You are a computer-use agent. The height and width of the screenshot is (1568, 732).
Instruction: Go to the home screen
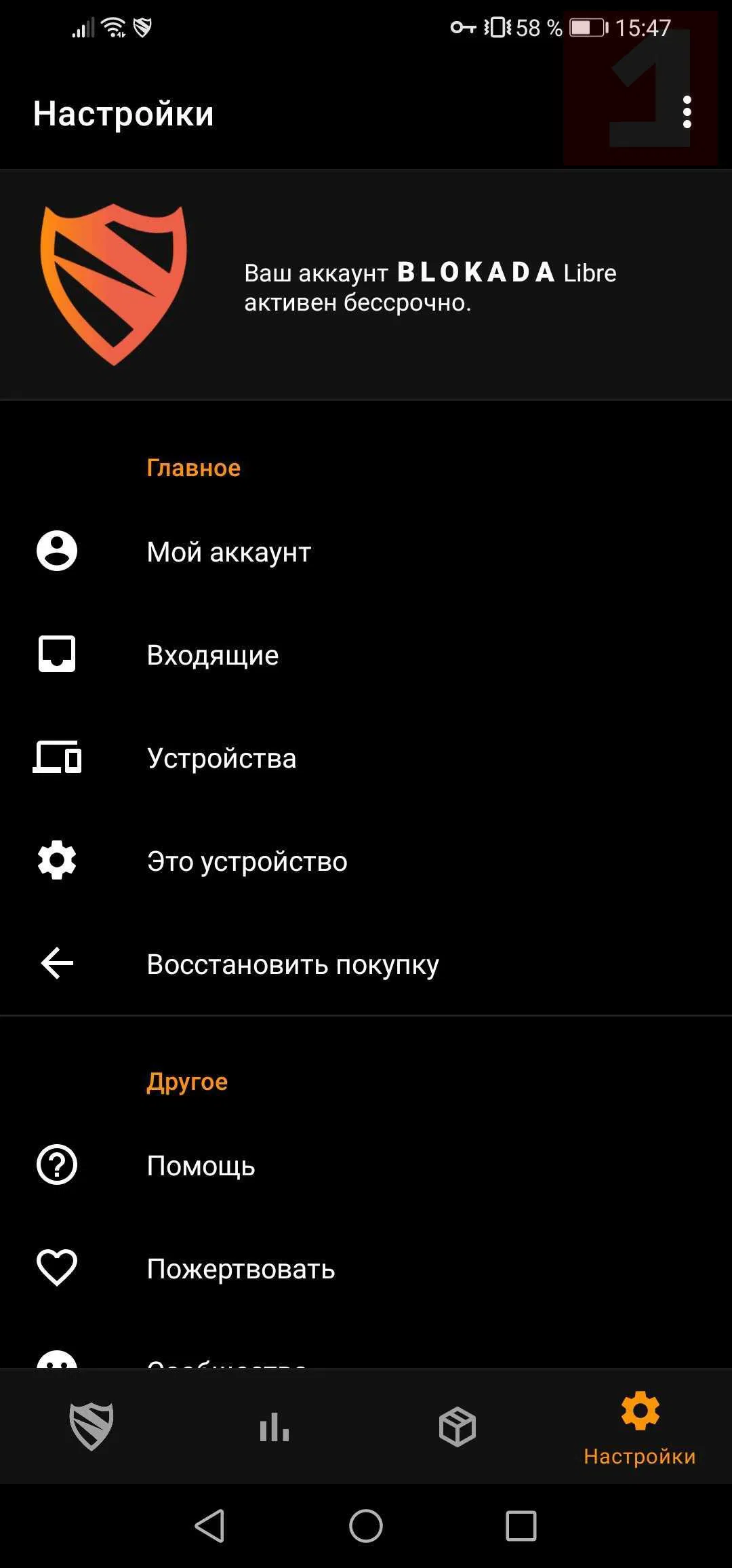pos(366,1526)
